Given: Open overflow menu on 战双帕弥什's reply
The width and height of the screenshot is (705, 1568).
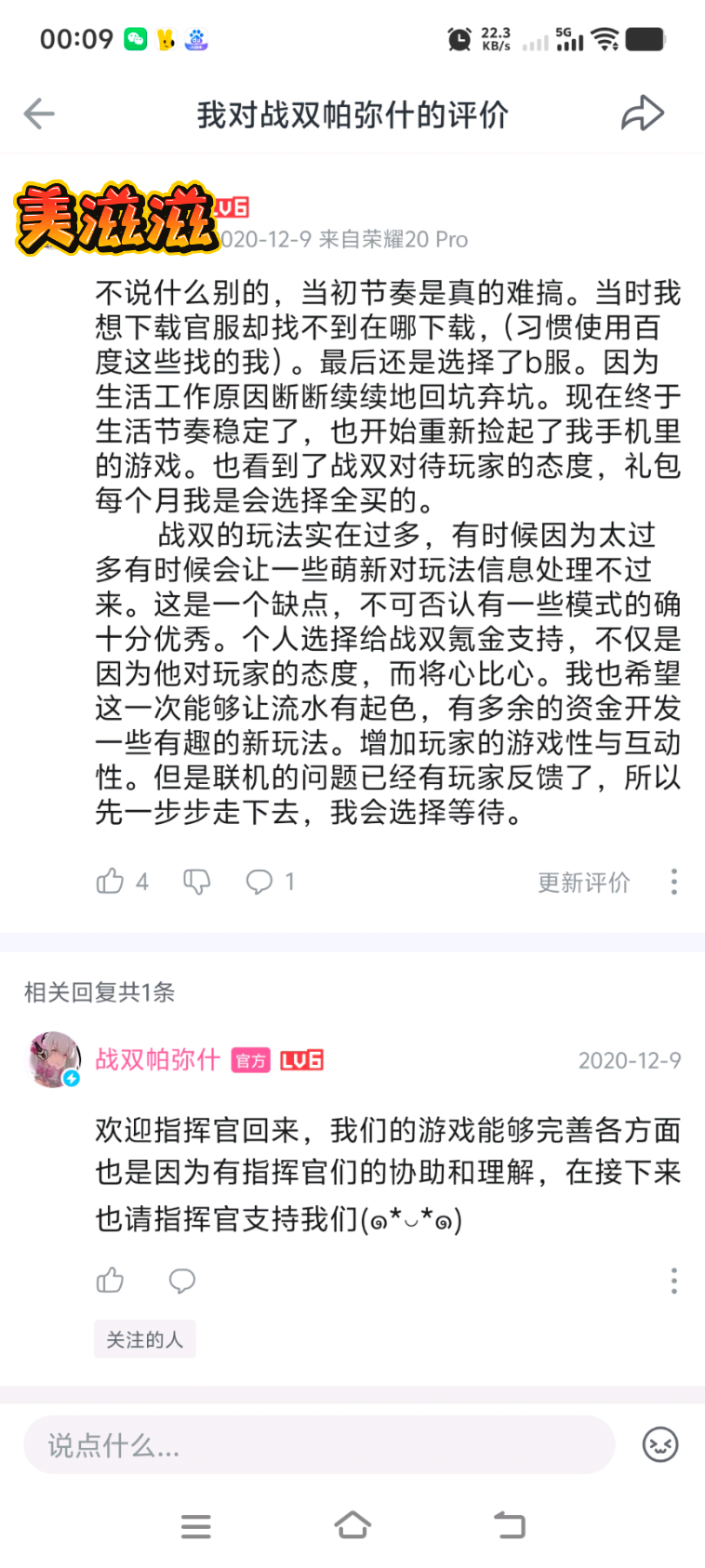Looking at the screenshot, I should point(673,1281).
